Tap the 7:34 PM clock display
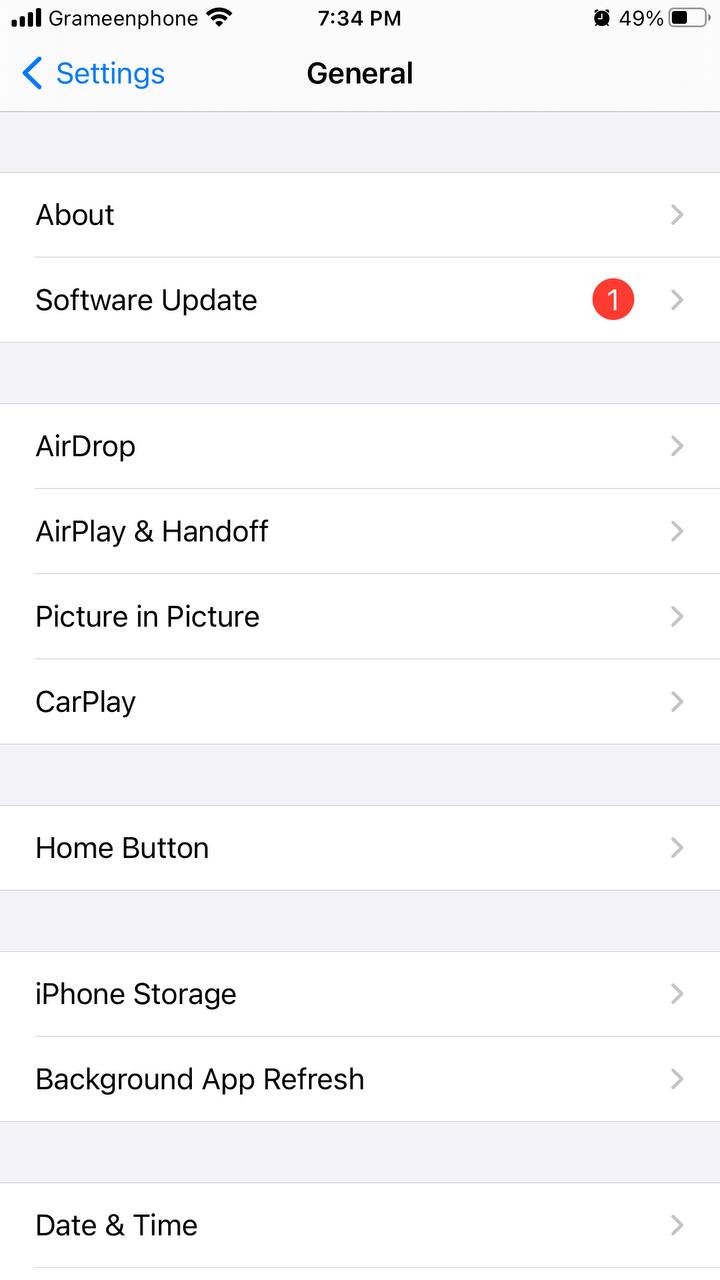 359,16
